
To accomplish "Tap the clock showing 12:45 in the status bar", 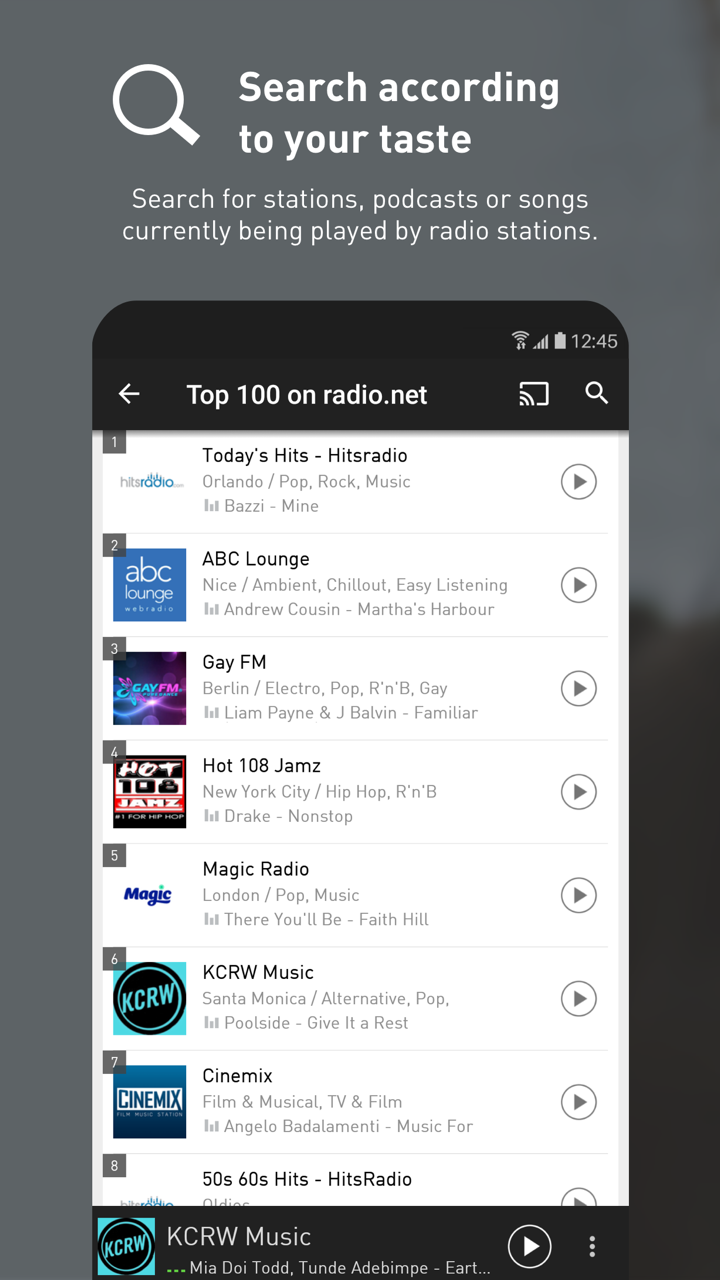I will click(600, 340).
